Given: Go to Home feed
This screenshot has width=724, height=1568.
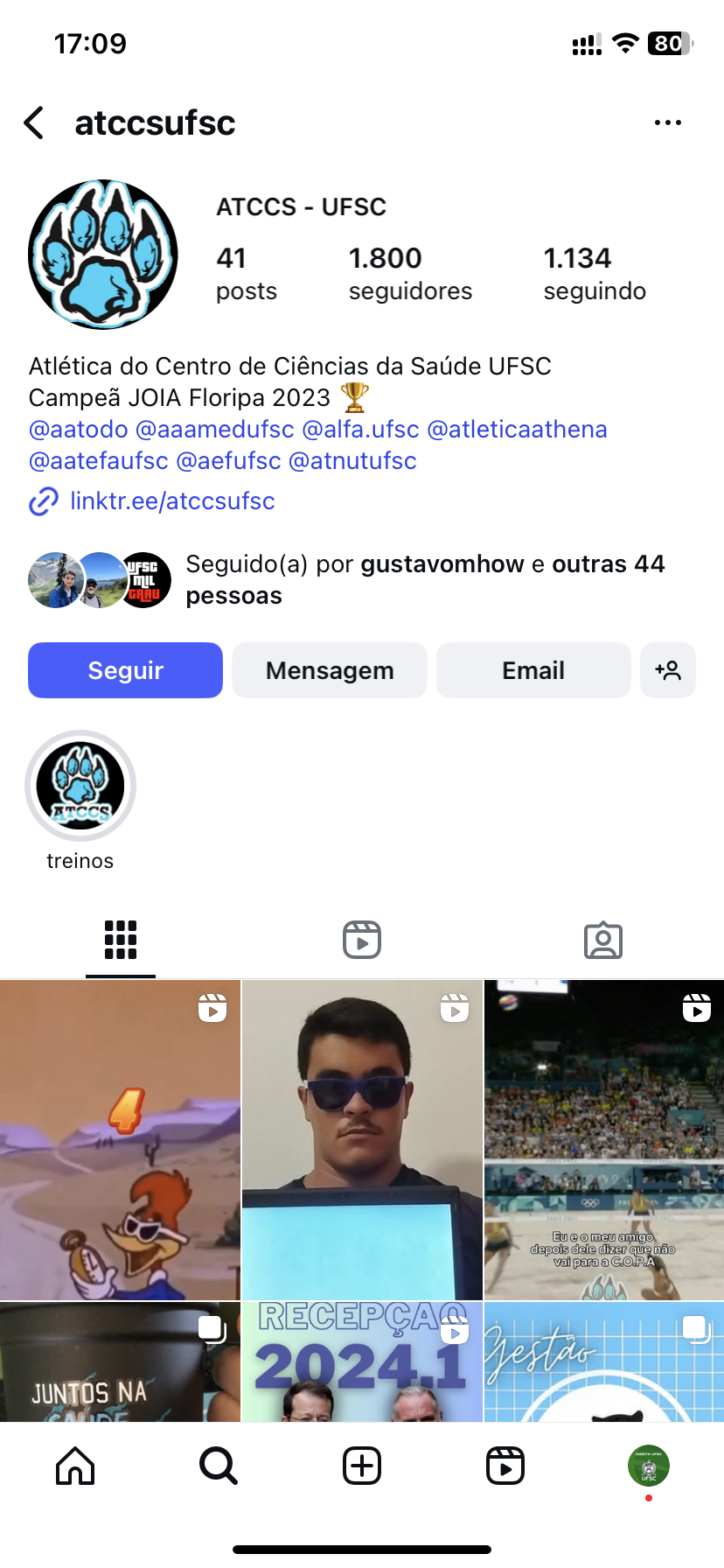Looking at the screenshot, I should tap(75, 1466).
